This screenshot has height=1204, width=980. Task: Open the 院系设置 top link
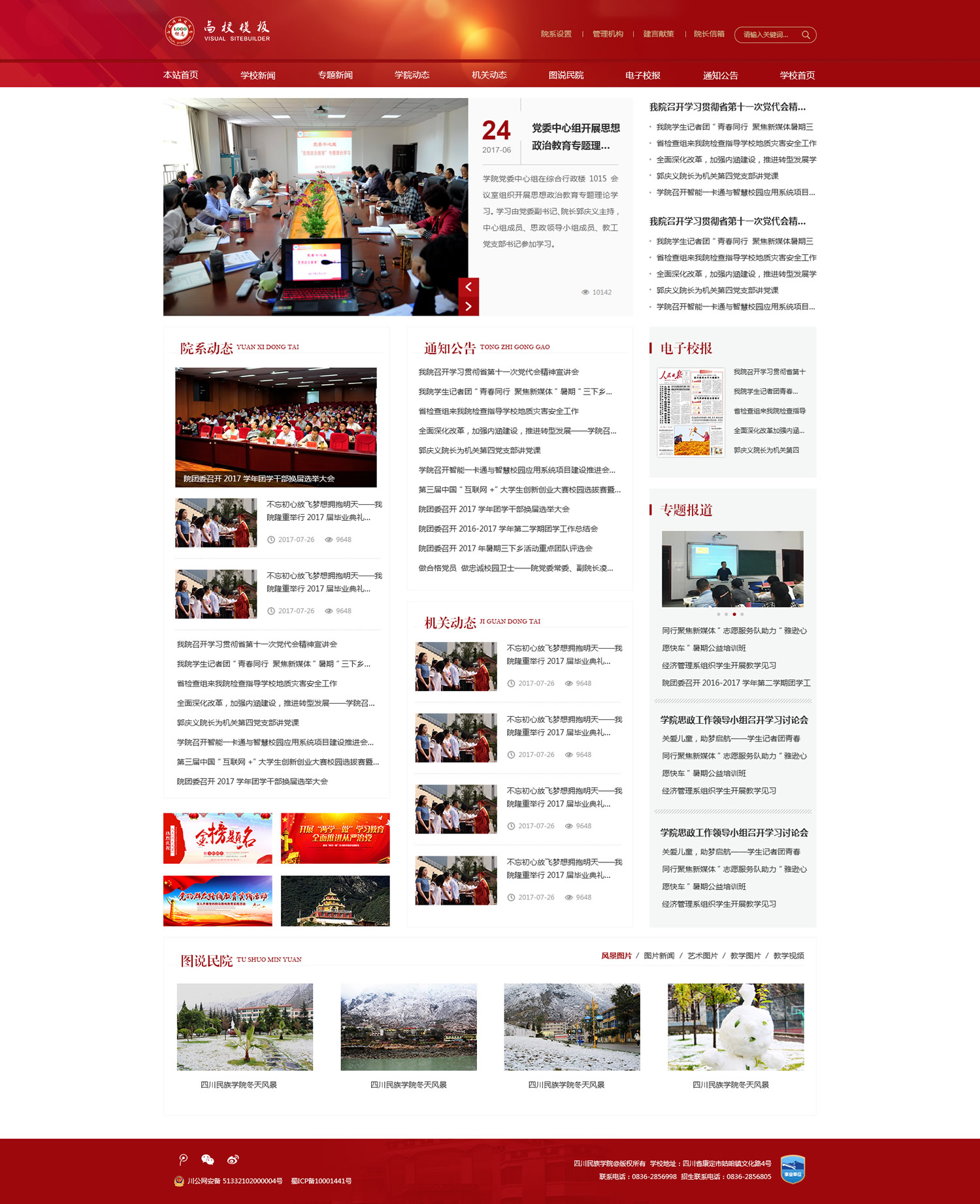tap(556, 34)
